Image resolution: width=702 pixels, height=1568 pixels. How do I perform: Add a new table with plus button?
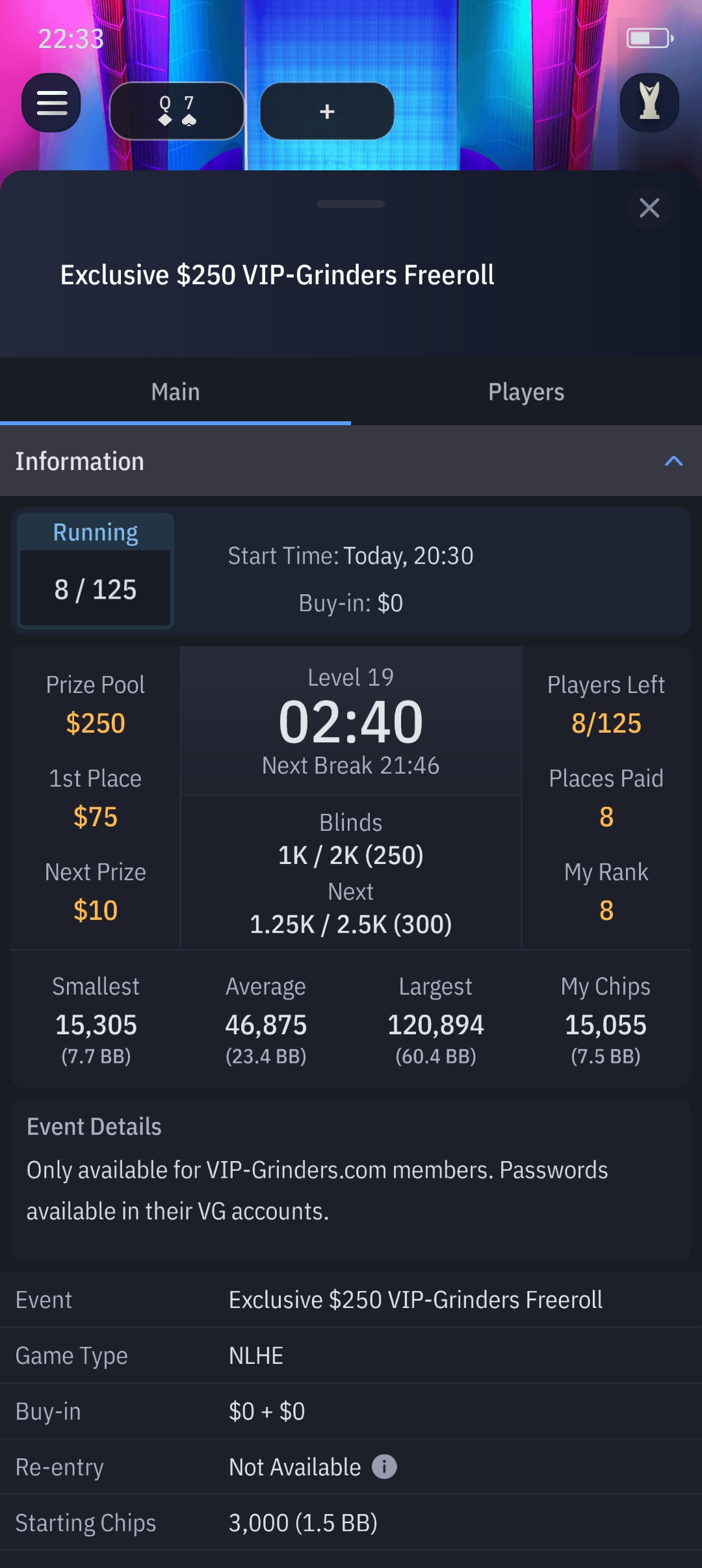click(x=327, y=111)
